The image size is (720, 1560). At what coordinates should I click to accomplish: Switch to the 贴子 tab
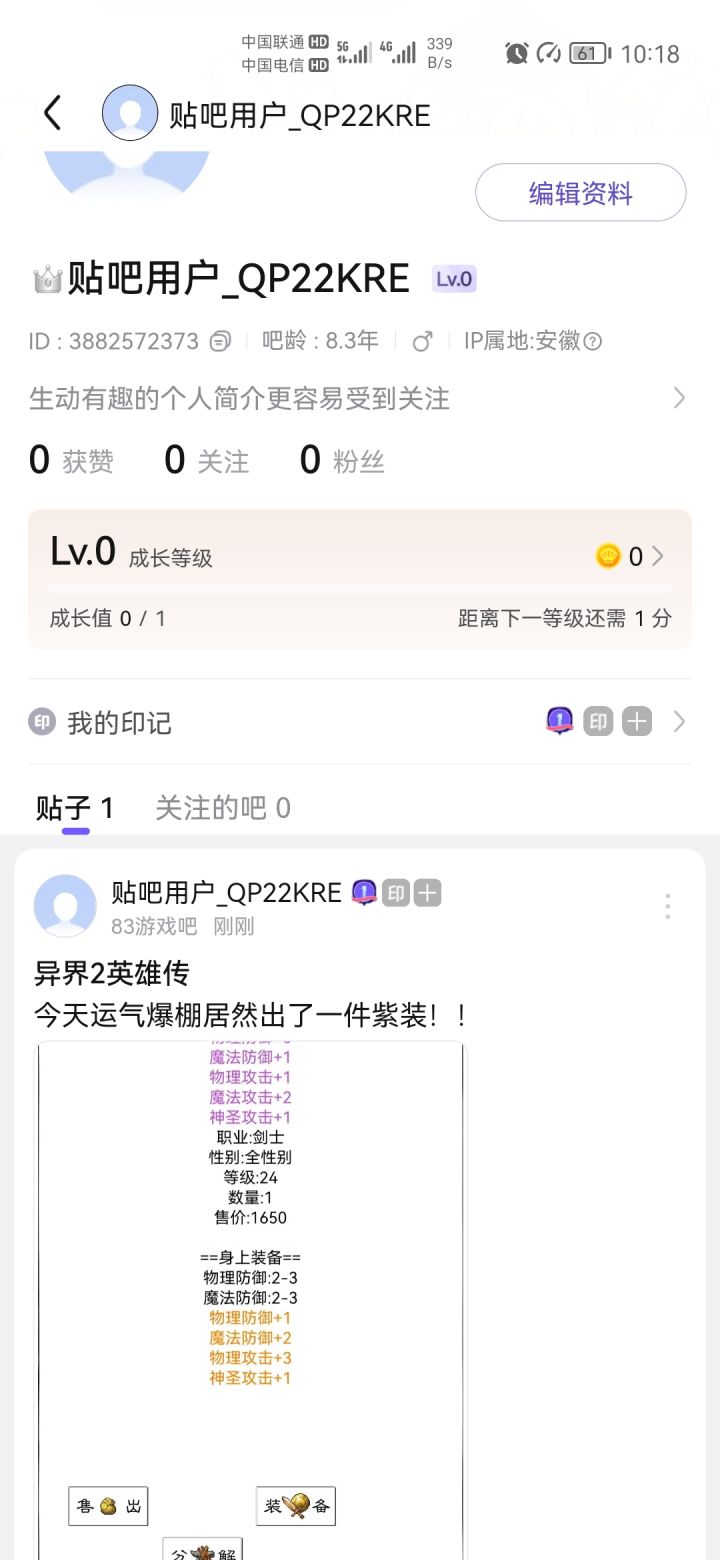pos(75,808)
